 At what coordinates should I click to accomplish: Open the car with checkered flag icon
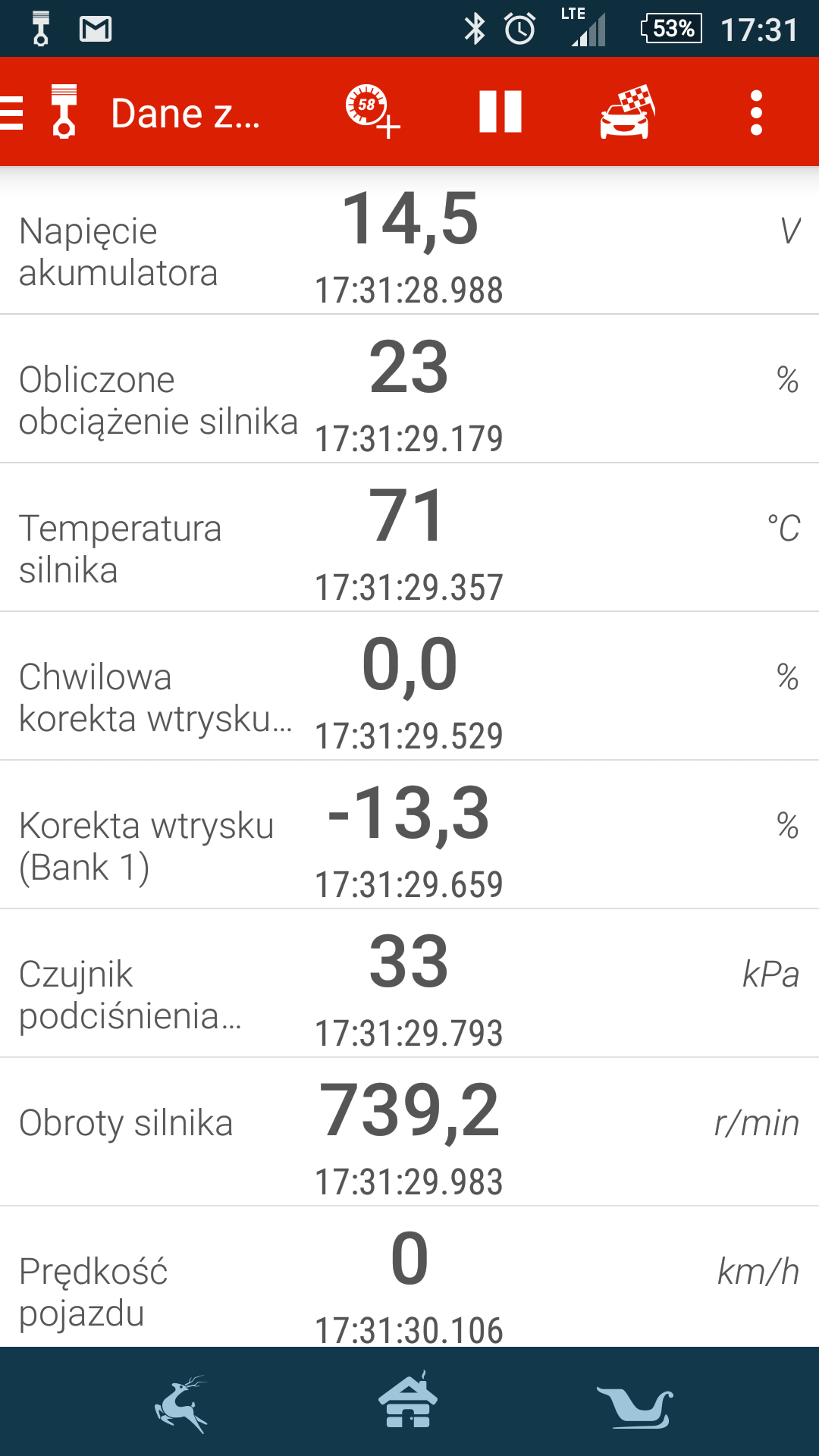tap(627, 111)
